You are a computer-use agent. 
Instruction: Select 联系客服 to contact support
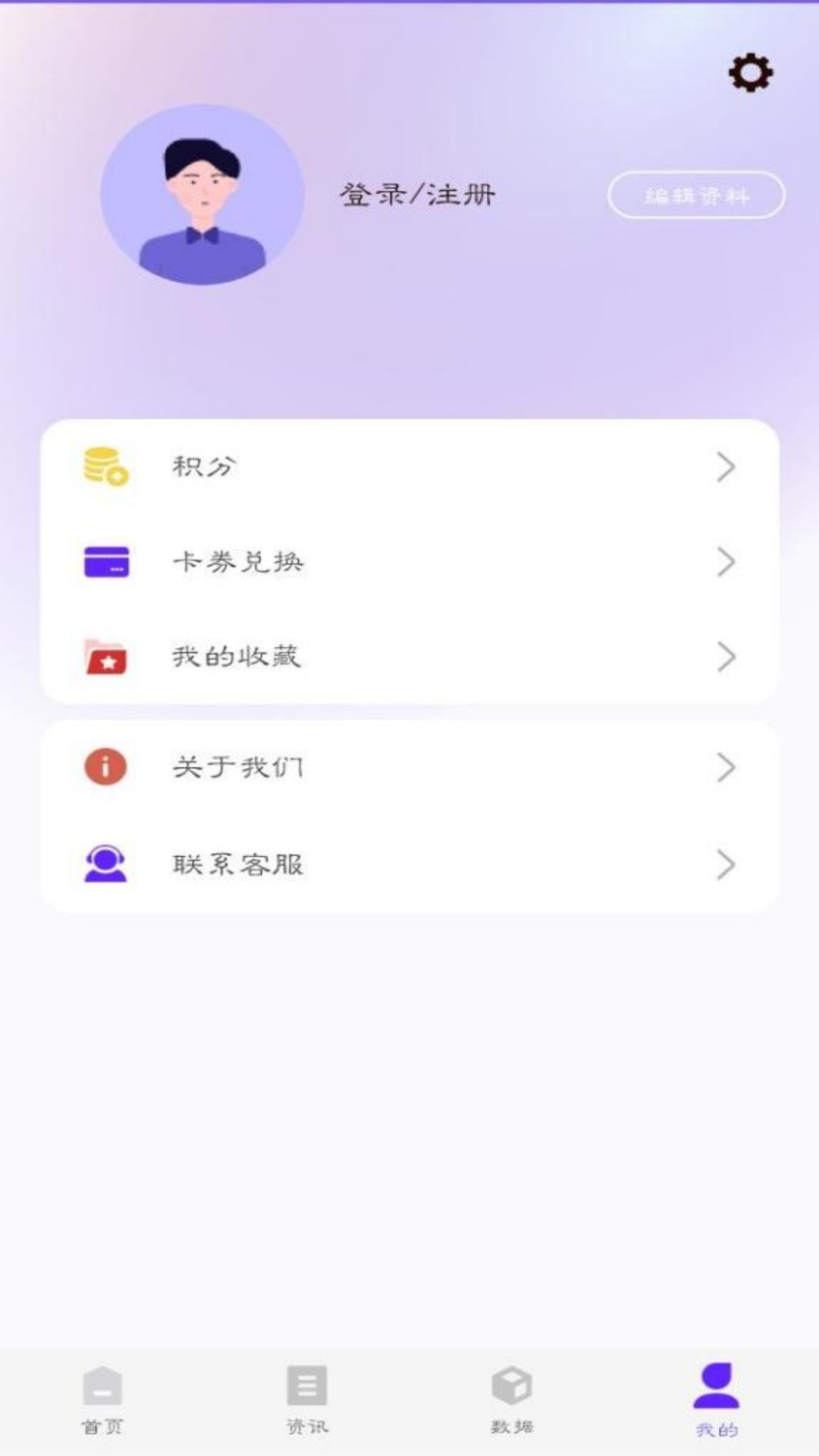coord(409,864)
